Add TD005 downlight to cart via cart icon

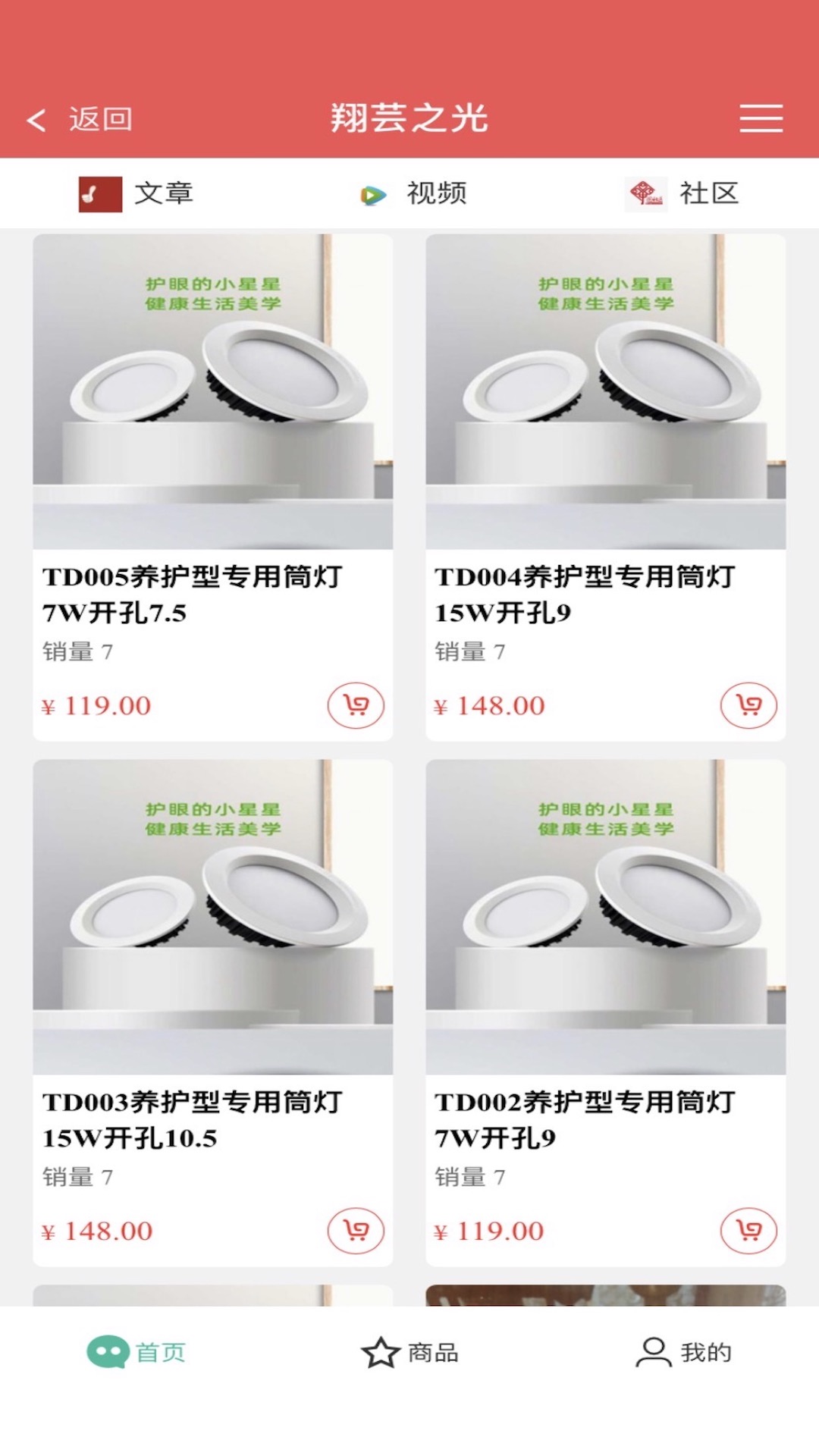click(356, 704)
